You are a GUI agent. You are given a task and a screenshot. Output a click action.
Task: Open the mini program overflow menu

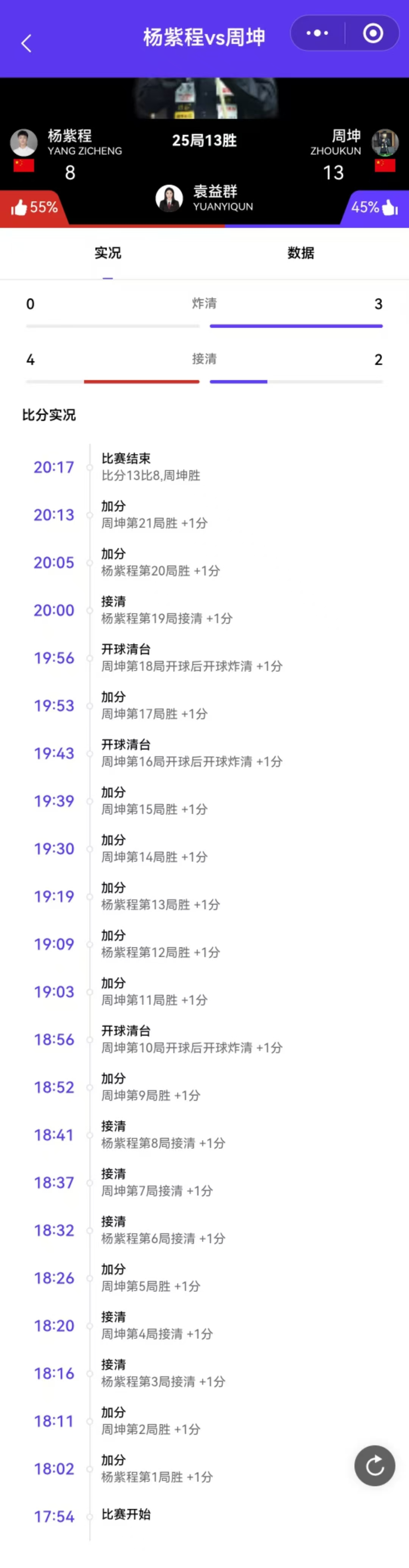(317, 33)
